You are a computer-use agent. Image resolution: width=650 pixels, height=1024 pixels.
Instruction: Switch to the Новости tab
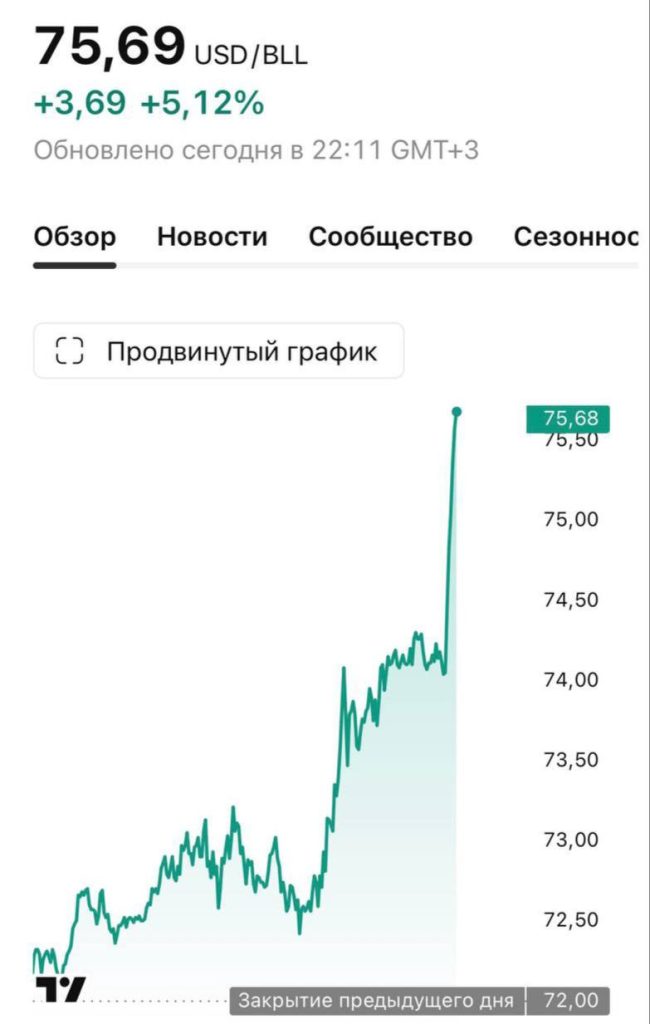212,236
